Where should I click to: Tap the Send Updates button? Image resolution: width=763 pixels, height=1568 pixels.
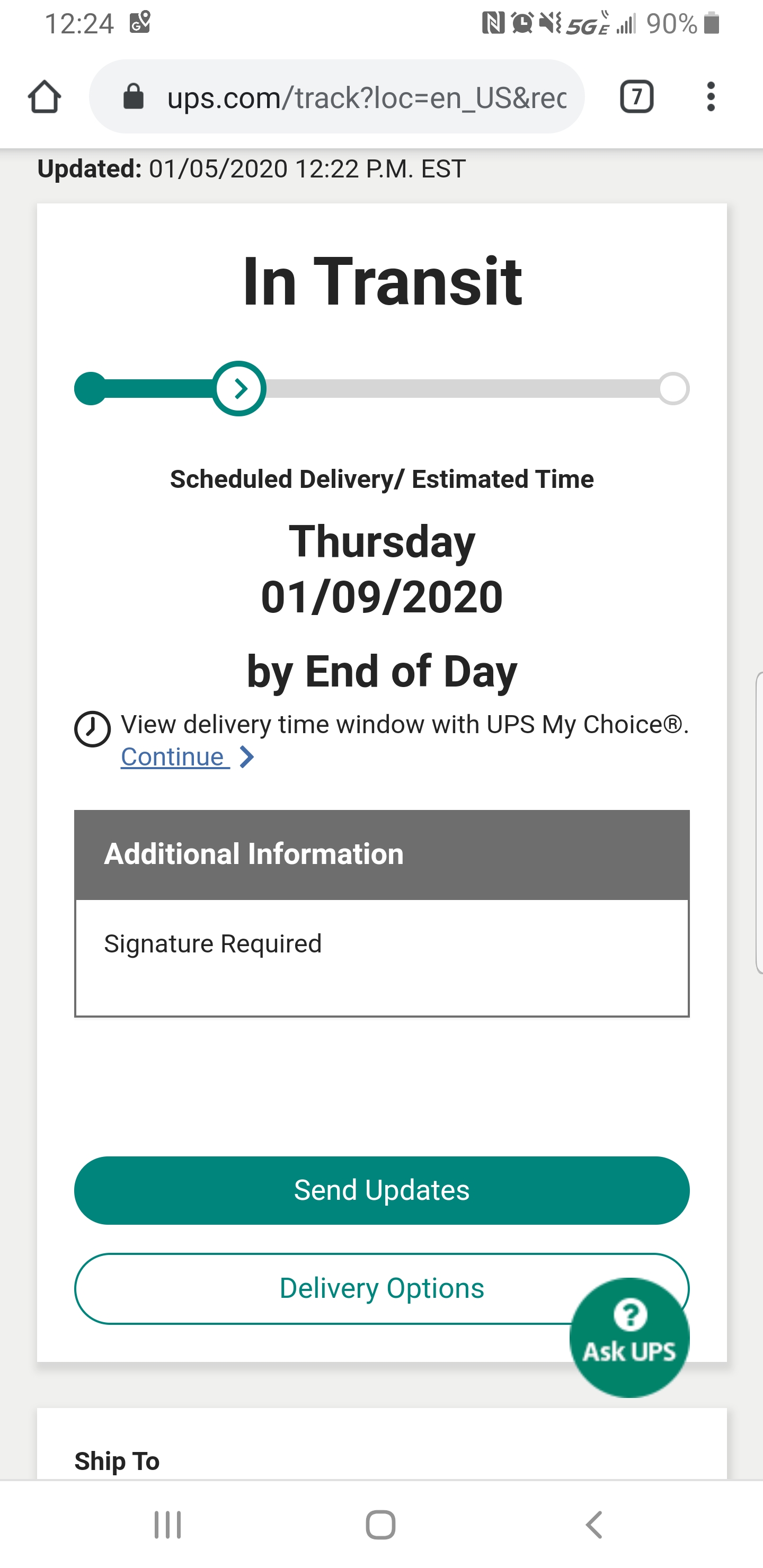pyautogui.click(x=382, y=1190)
